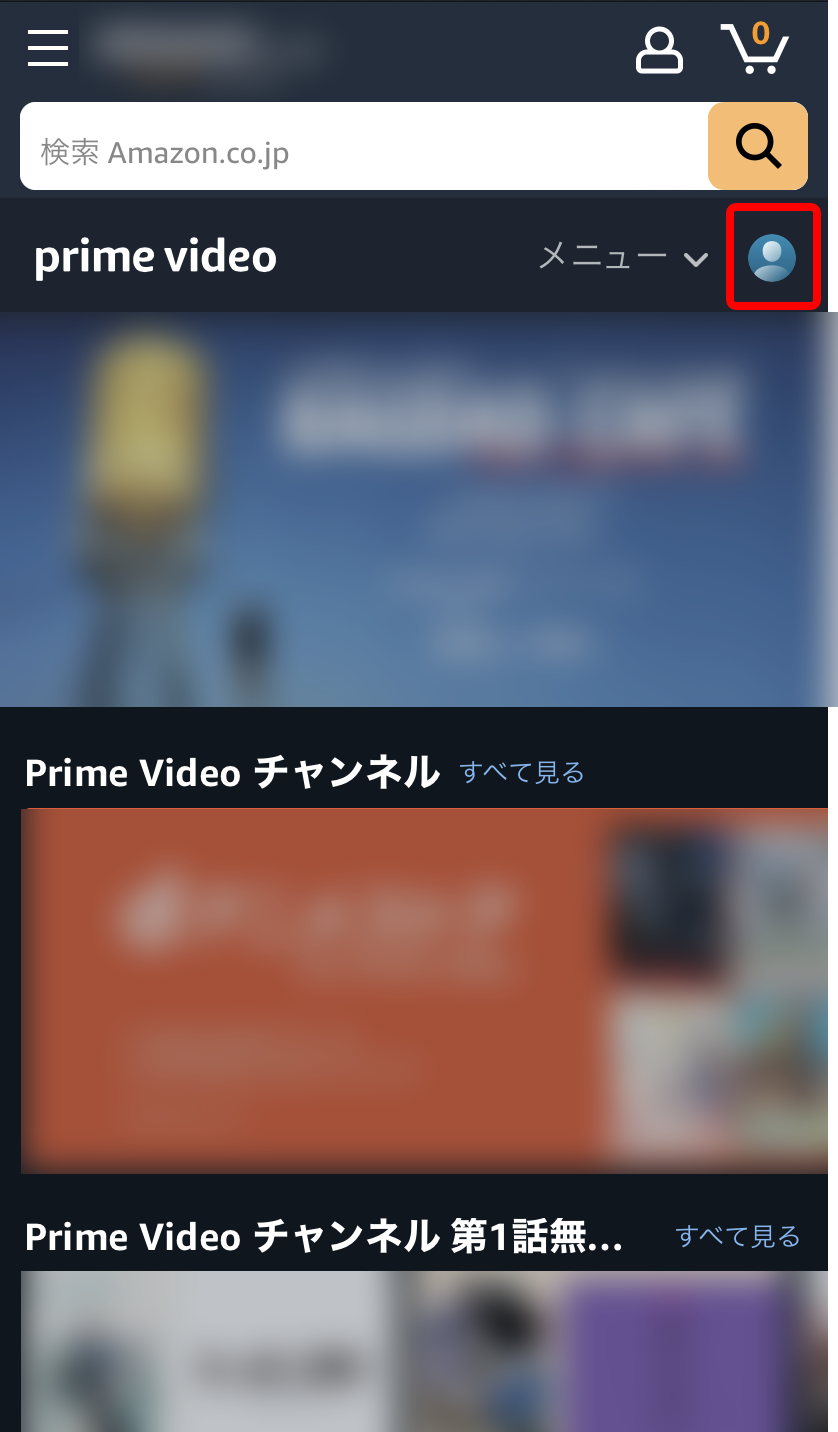Go to the prime video home logo

(155, 257)
